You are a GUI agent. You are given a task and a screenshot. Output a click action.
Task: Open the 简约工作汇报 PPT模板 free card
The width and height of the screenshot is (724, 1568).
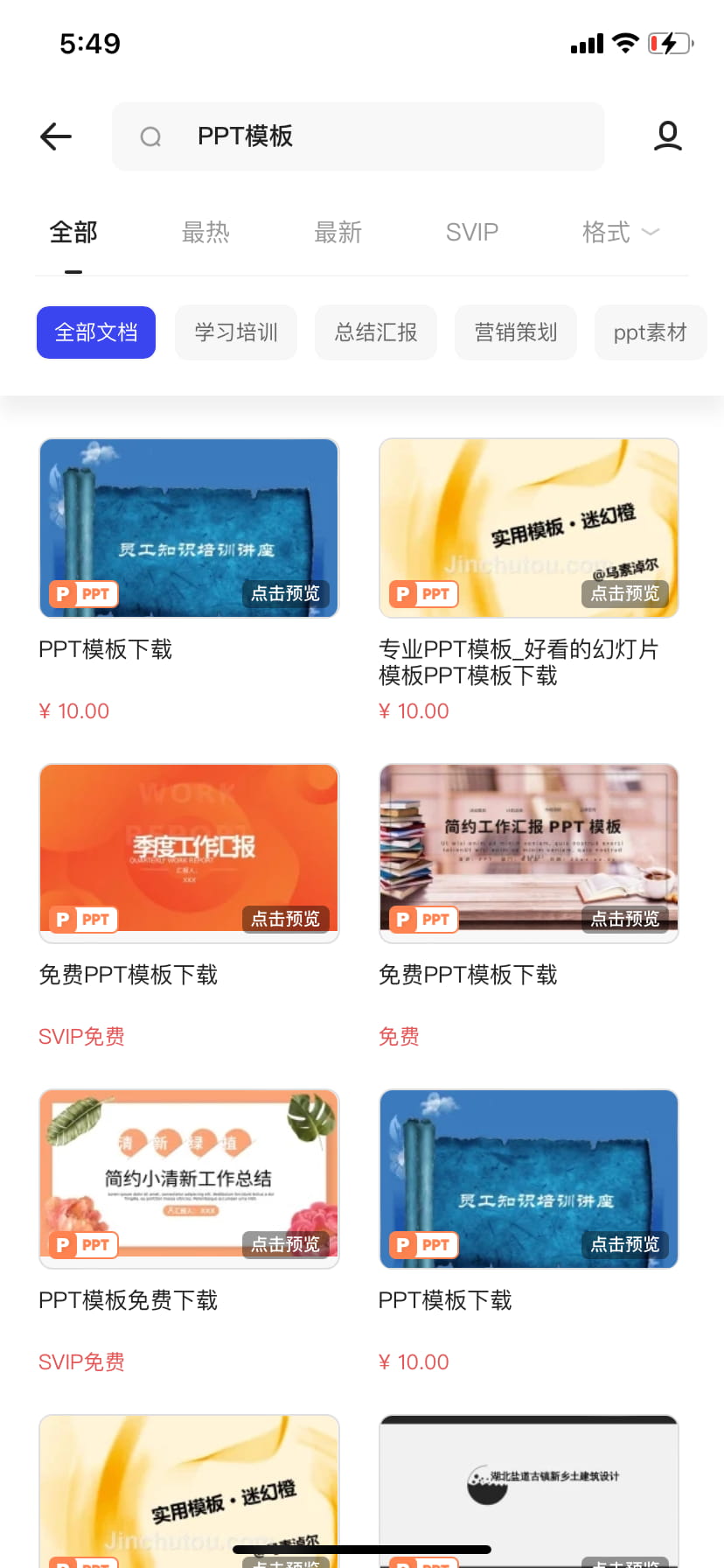(x=528, y=852)
